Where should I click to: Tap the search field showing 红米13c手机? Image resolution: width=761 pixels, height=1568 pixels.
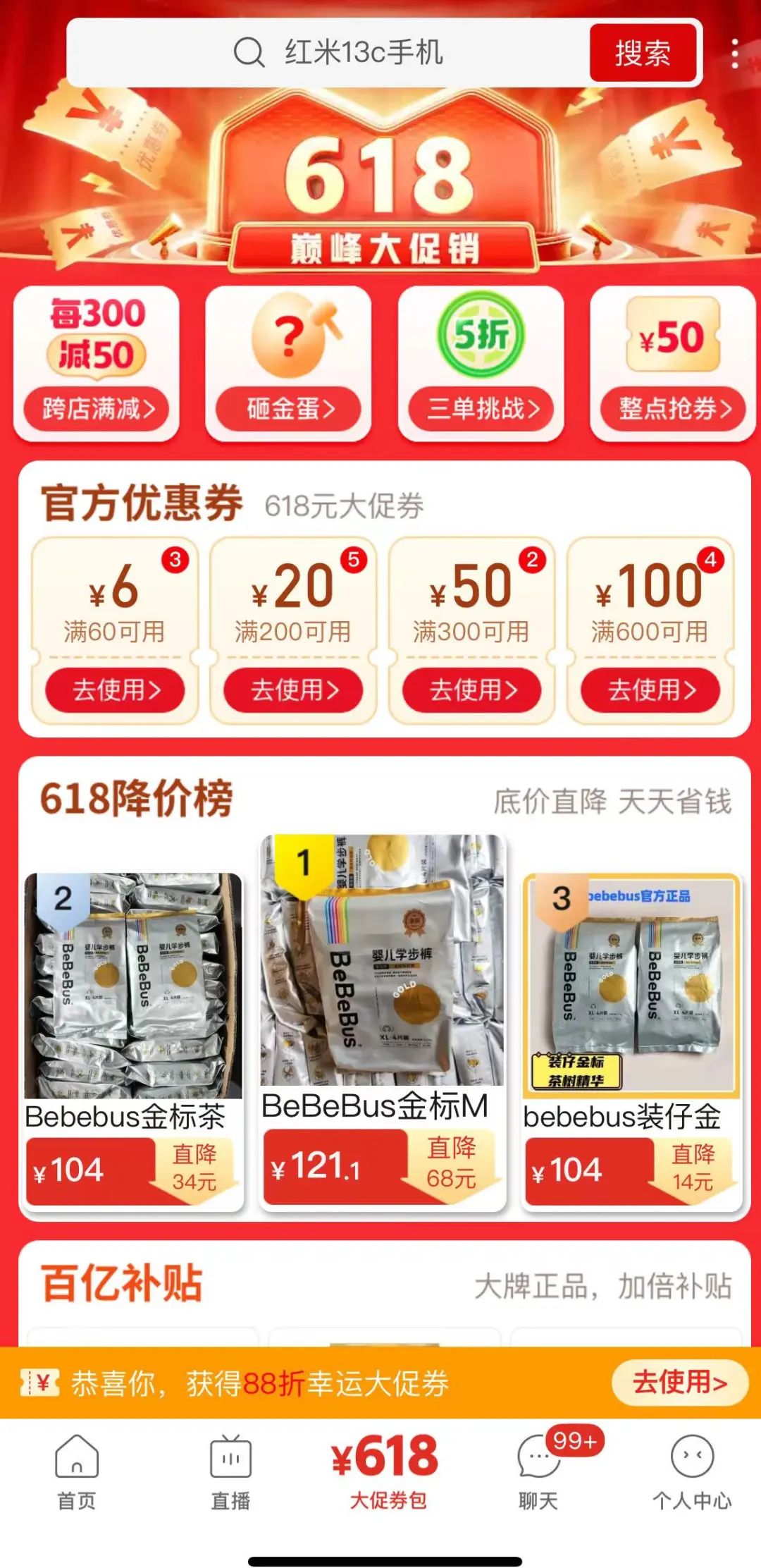point(328,53)
